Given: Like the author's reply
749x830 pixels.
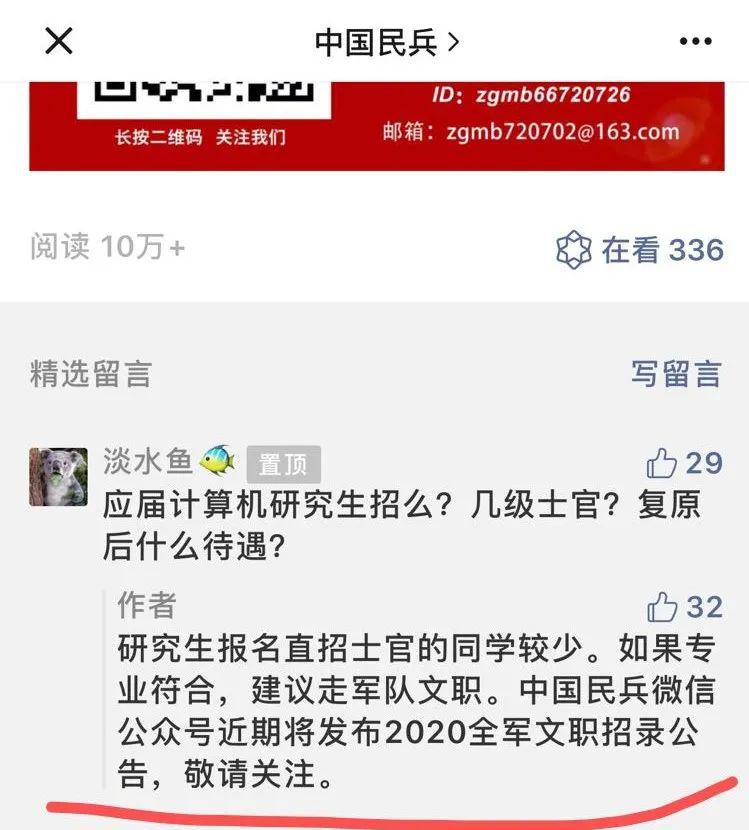Looking at the screenshot, I should tap(663, 607).
